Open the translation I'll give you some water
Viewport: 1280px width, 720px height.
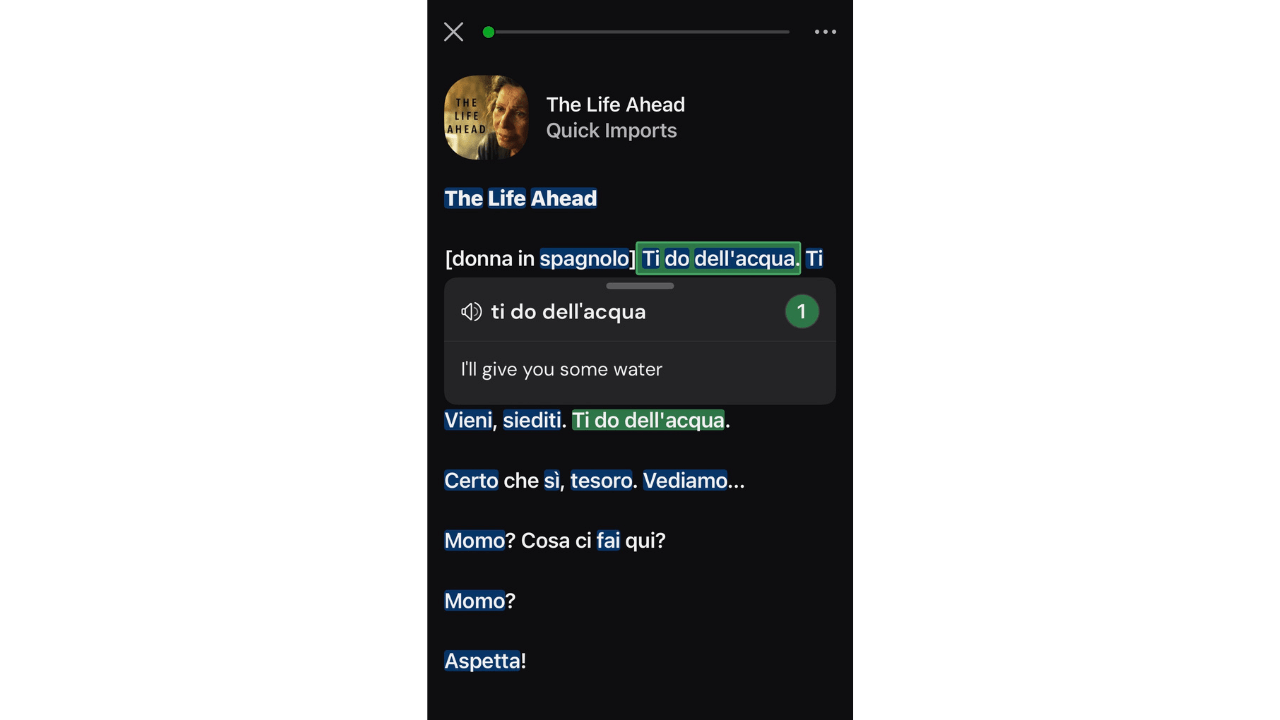(561, 369)
